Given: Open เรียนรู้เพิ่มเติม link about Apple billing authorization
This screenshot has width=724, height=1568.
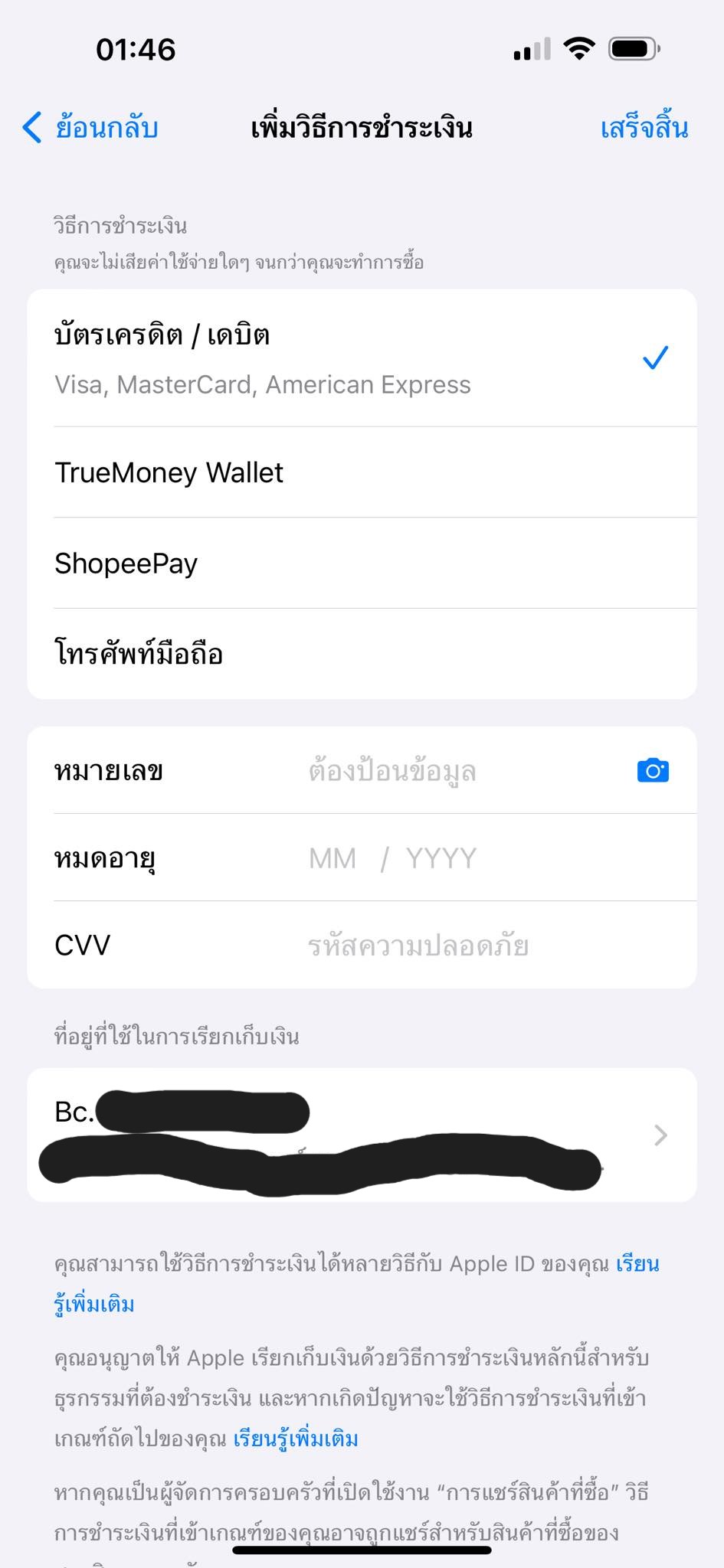Looking at the screenshot, I should [296, 1439].
